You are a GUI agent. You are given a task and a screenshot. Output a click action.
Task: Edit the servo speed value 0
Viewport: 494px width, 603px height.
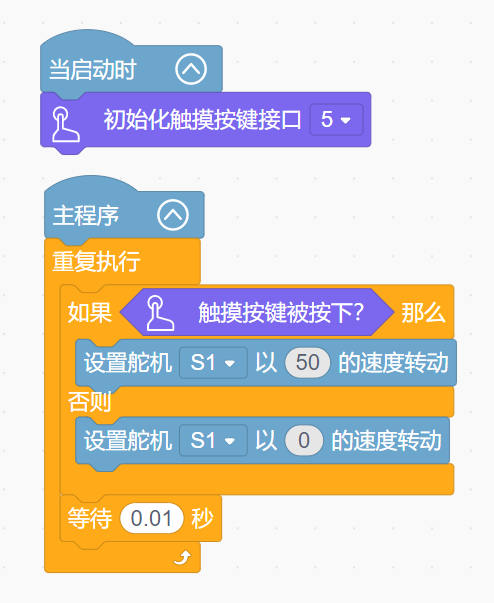[304, 440]
